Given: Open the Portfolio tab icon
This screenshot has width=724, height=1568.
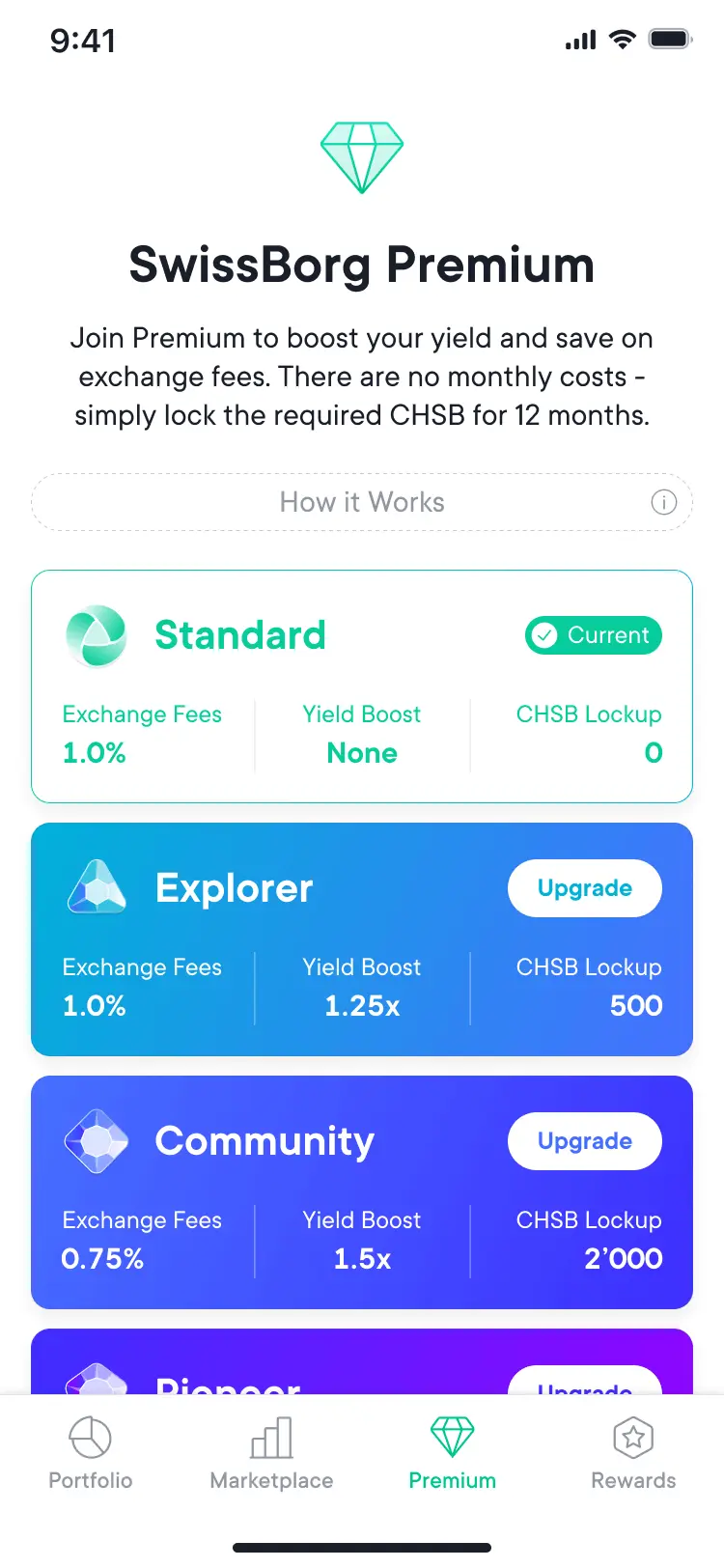Looking at the screenshot, I should 90,1437.
